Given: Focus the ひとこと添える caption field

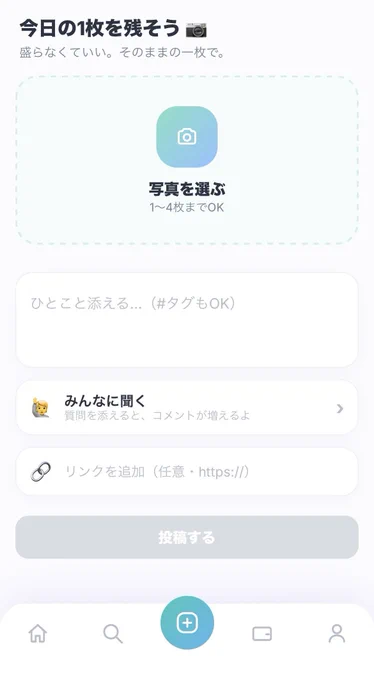Looking at the screenshot, I should pos(187,320).
